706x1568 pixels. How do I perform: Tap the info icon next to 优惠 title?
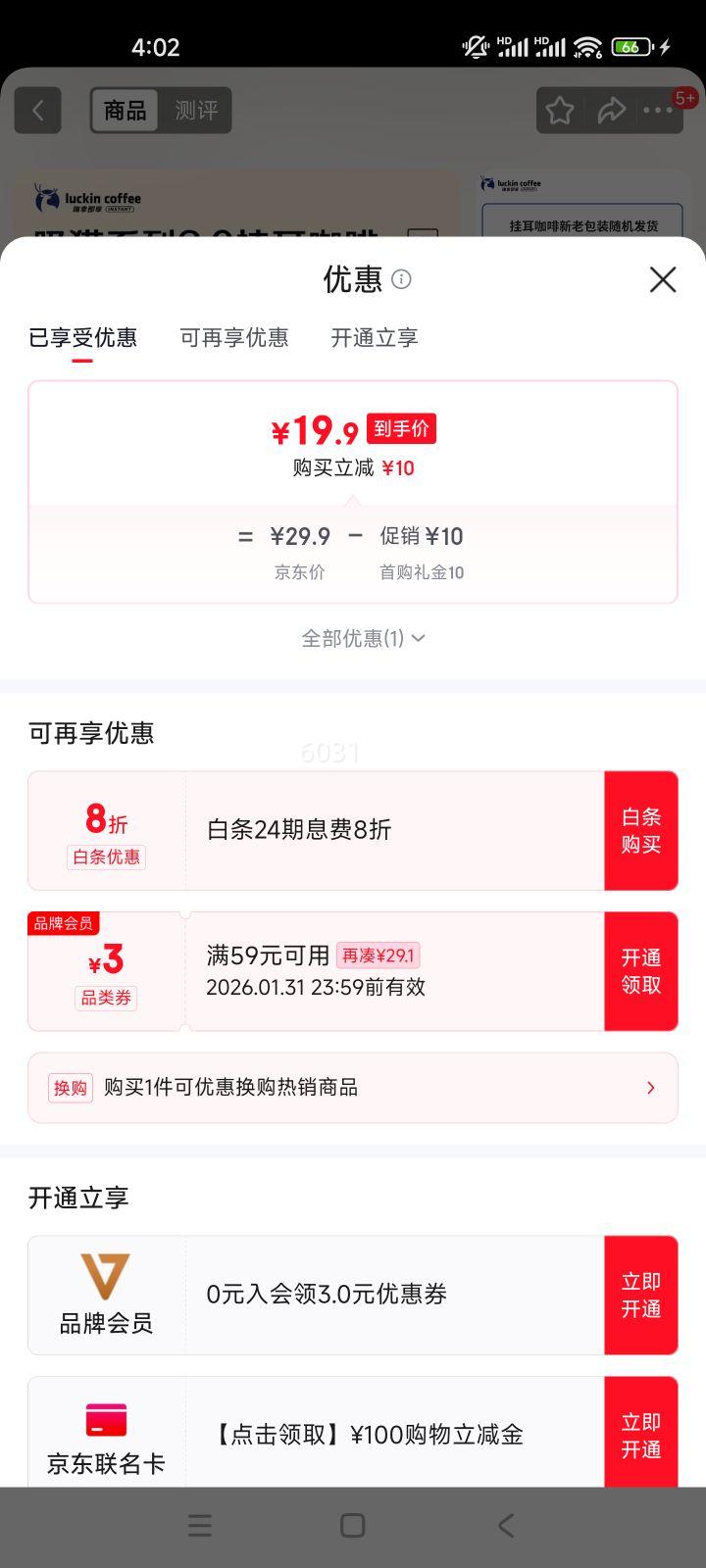[401, 280]
